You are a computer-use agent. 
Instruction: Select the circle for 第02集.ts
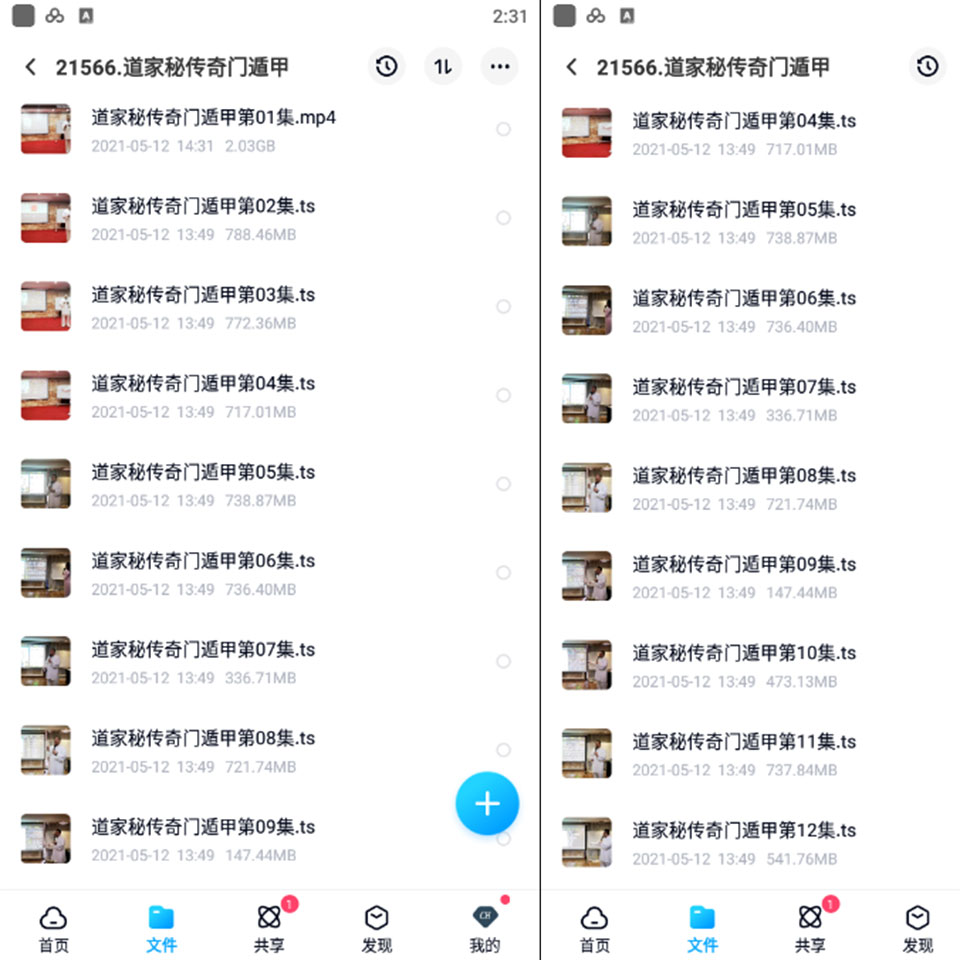click(x=503, y=218)
